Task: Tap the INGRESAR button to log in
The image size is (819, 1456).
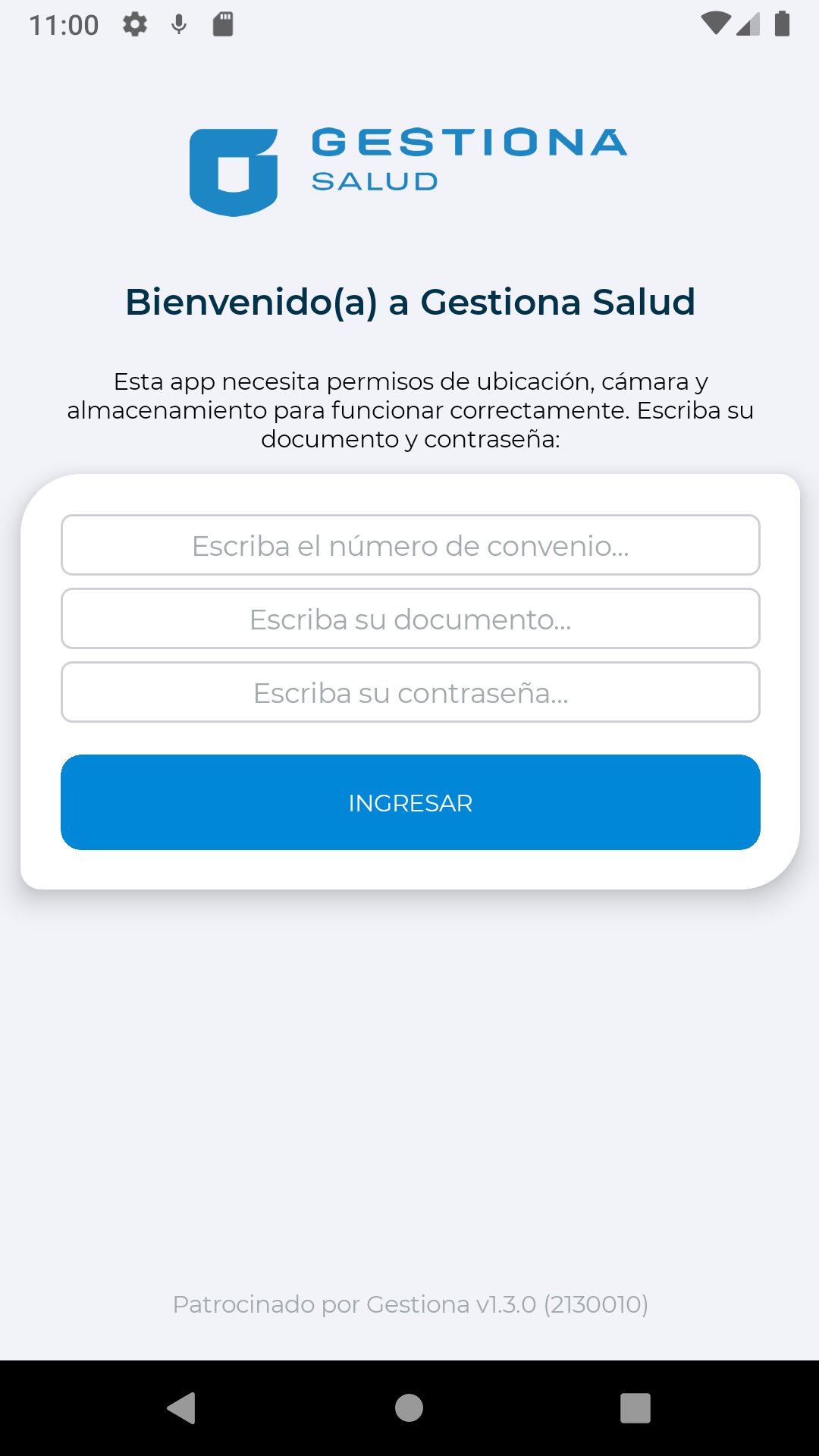Action: tap(410, 802)
